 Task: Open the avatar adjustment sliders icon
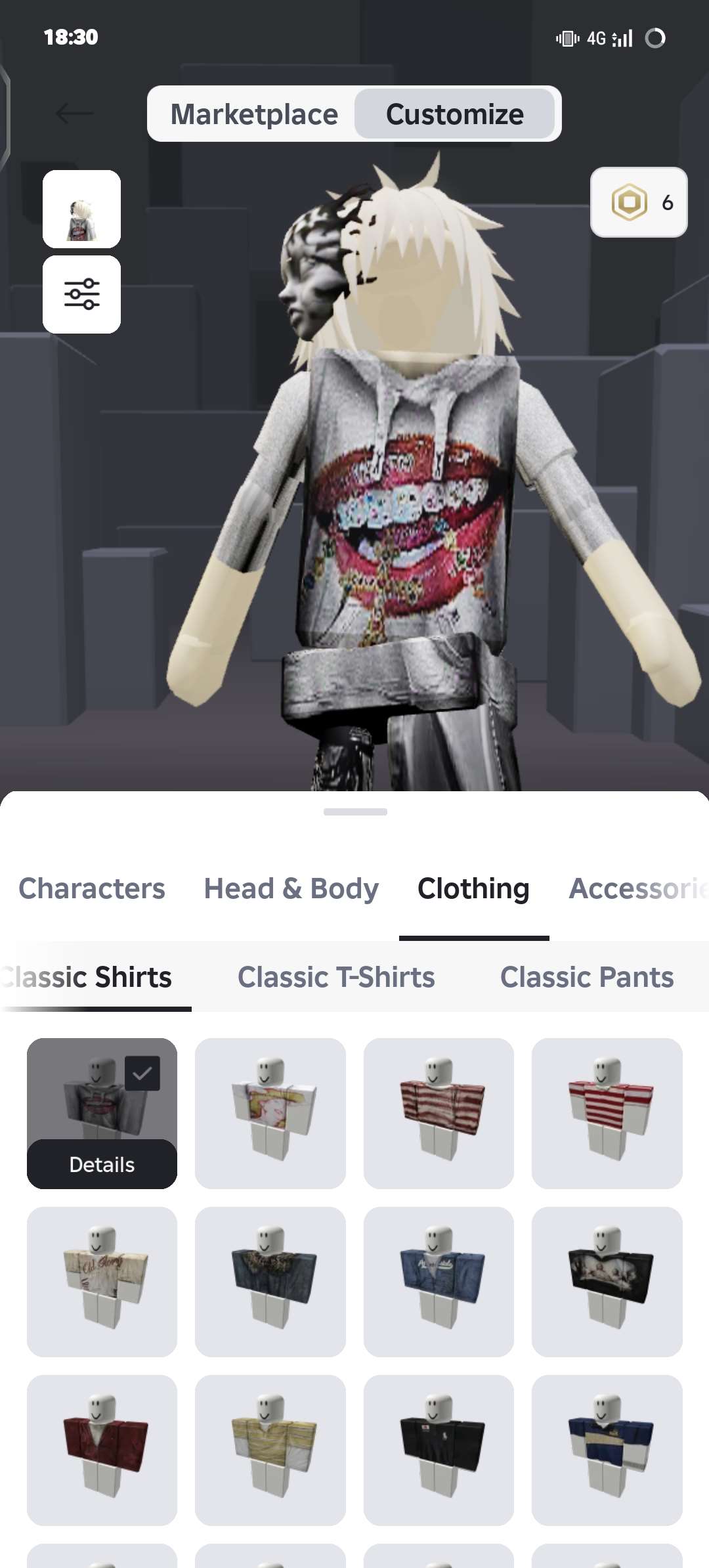point(81,294)
